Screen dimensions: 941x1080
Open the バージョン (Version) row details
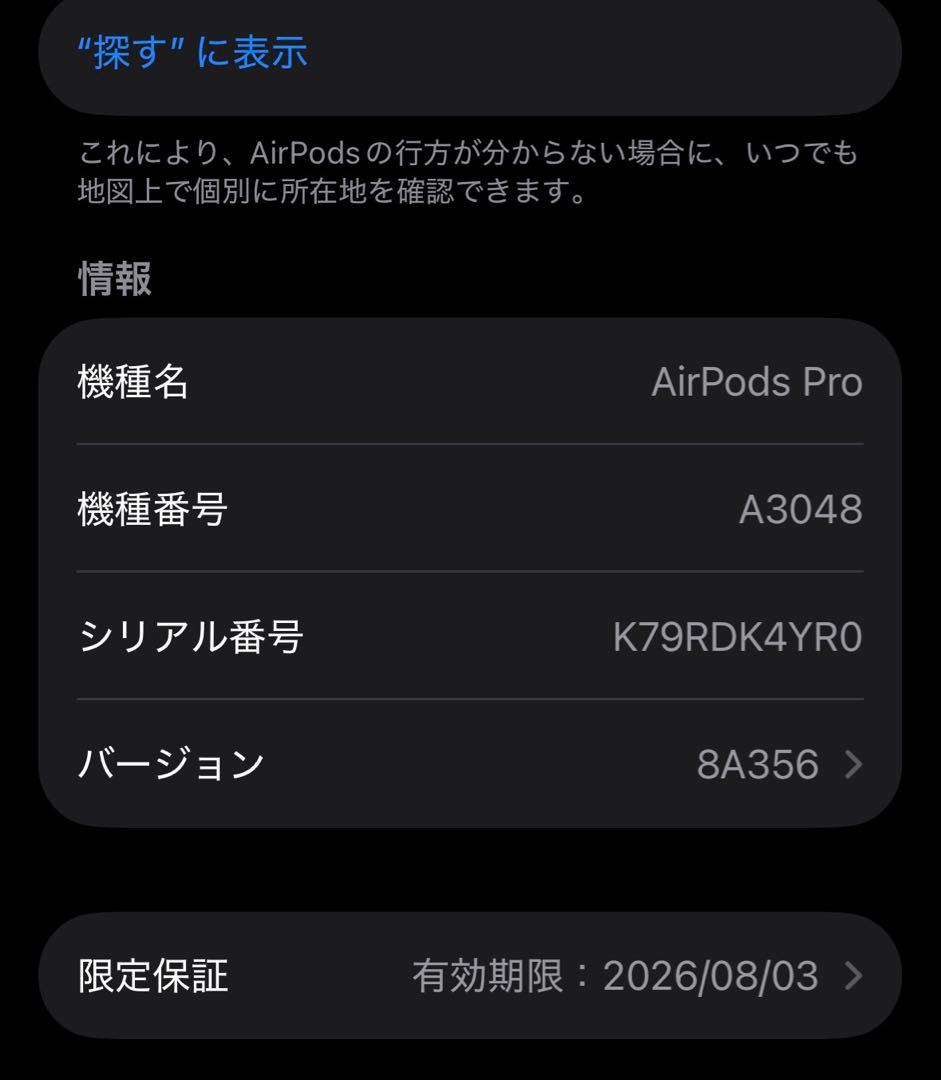[x=470, y=765]
